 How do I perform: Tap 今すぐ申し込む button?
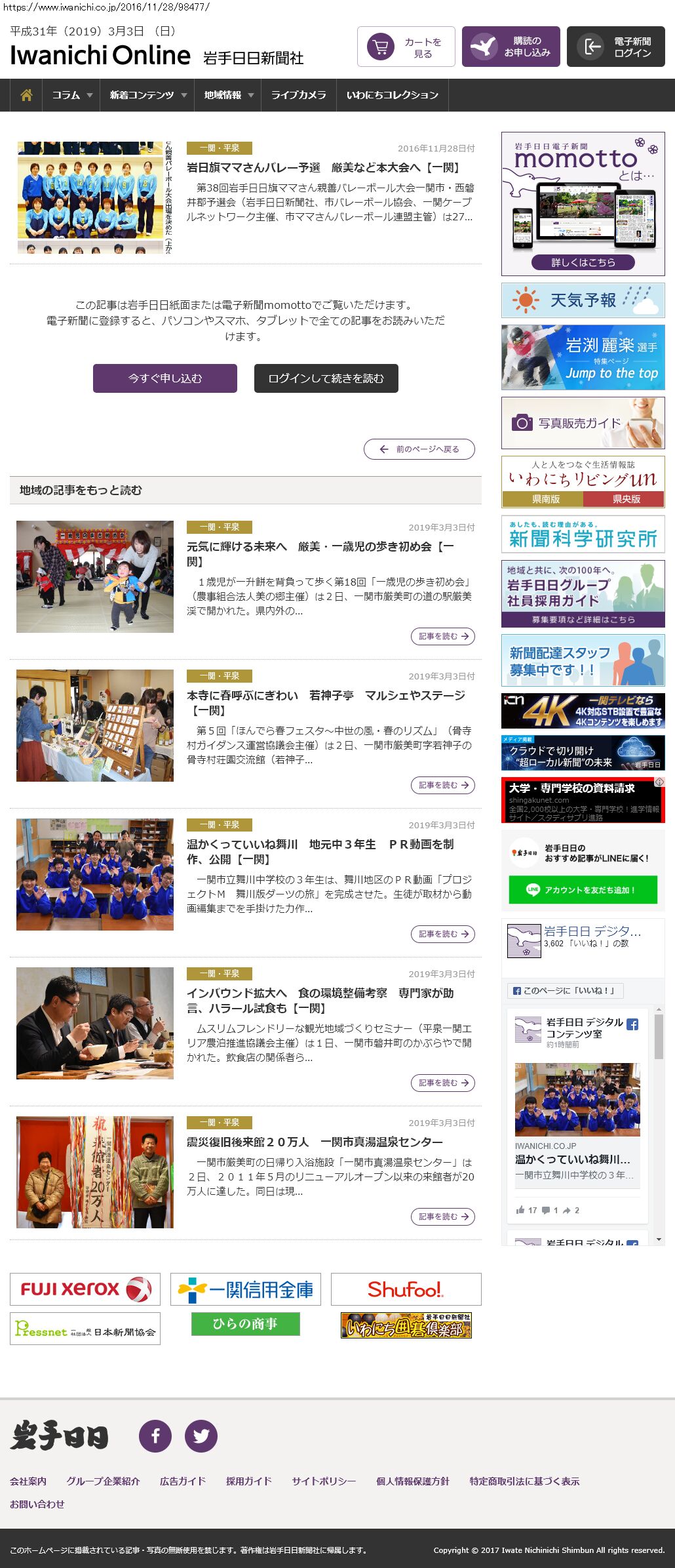(164, 378)
